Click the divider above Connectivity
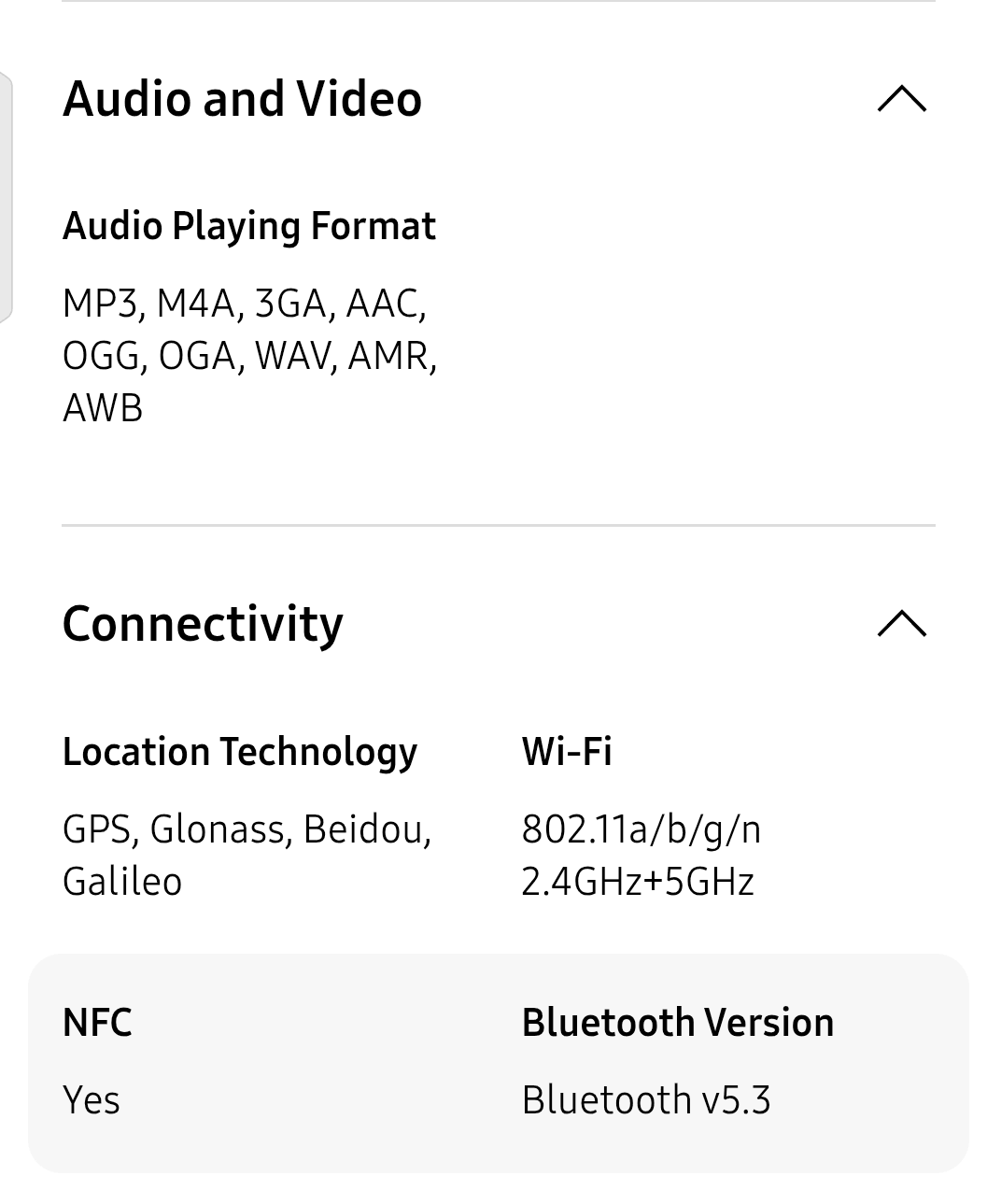Screen dimensions: 1001x1204 tap(500, 526)
